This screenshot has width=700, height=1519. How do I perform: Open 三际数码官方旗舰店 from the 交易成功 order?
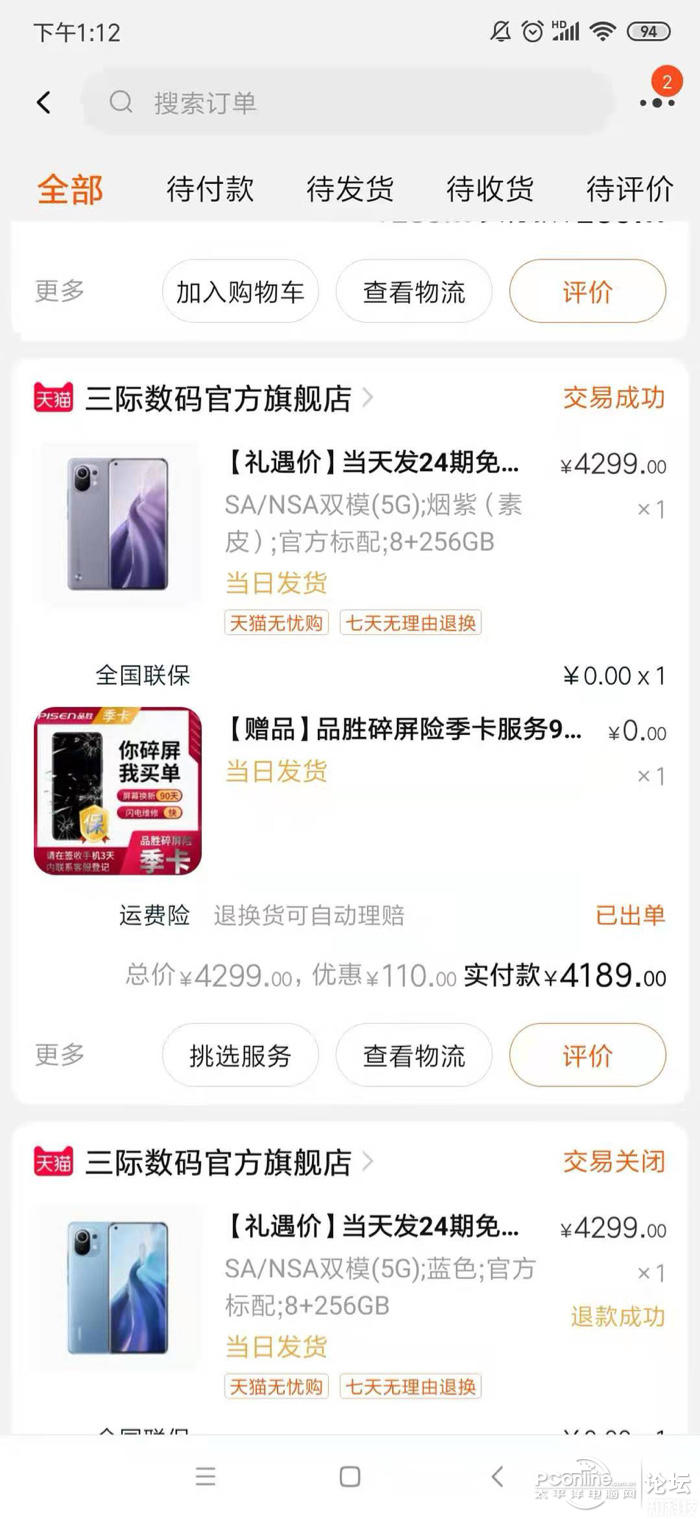pos(218,399)
